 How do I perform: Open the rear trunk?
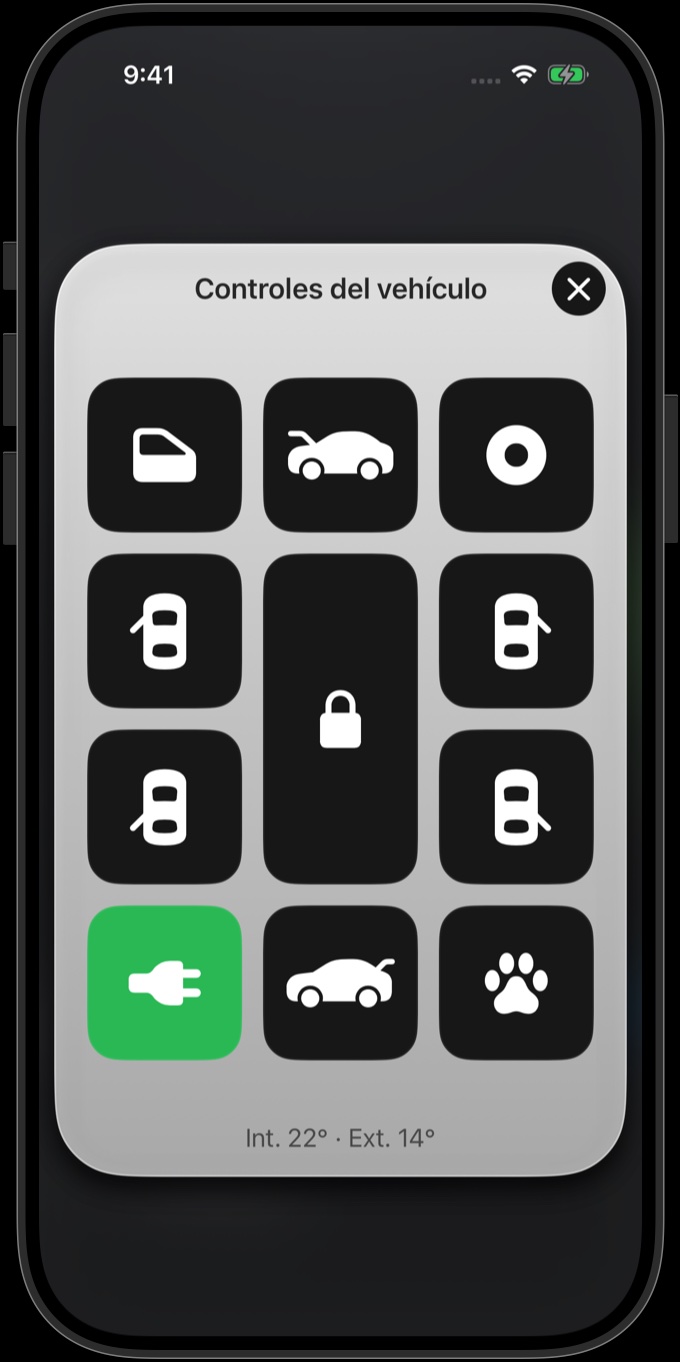coord(340,983)
